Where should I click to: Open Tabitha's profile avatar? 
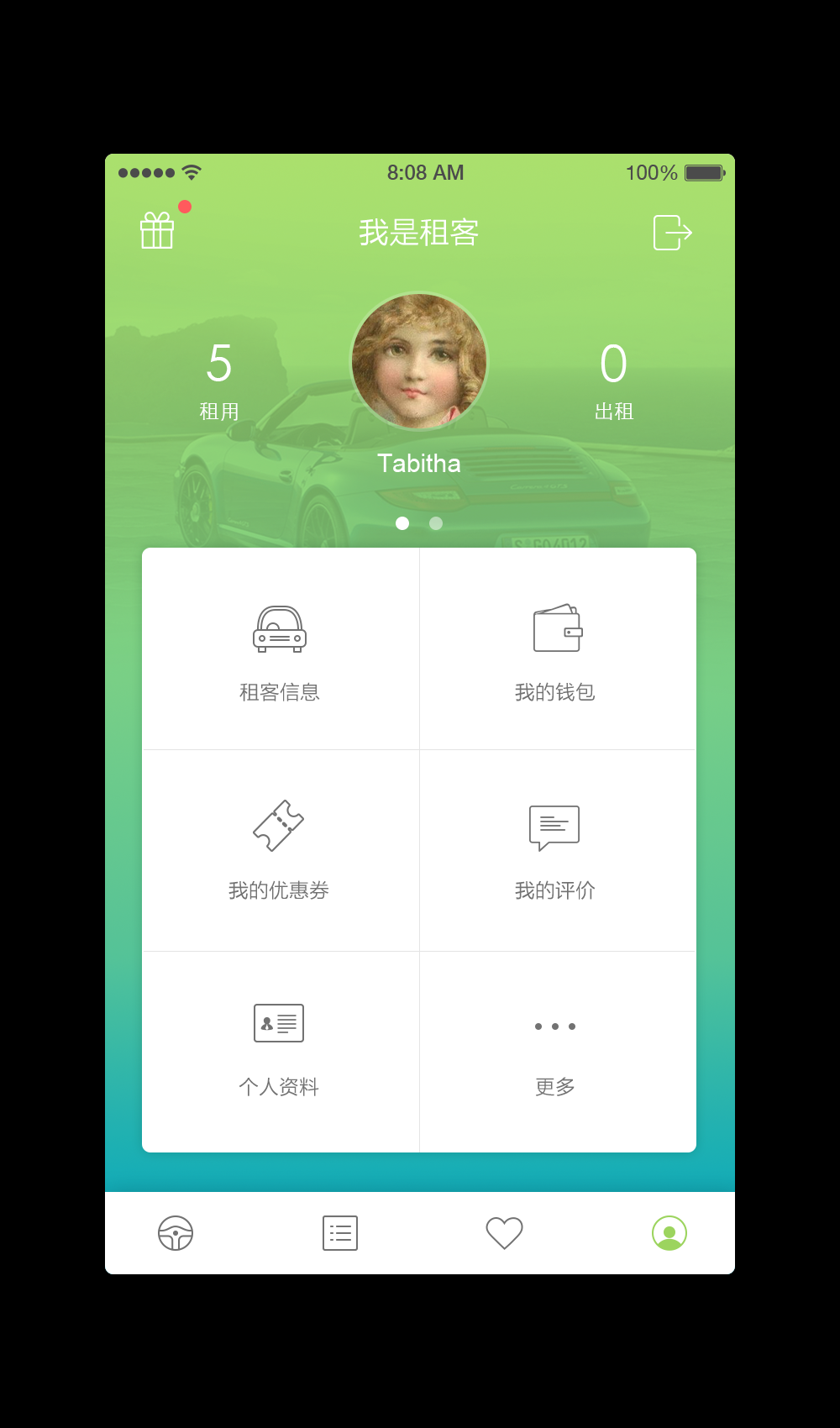point(419,361)
